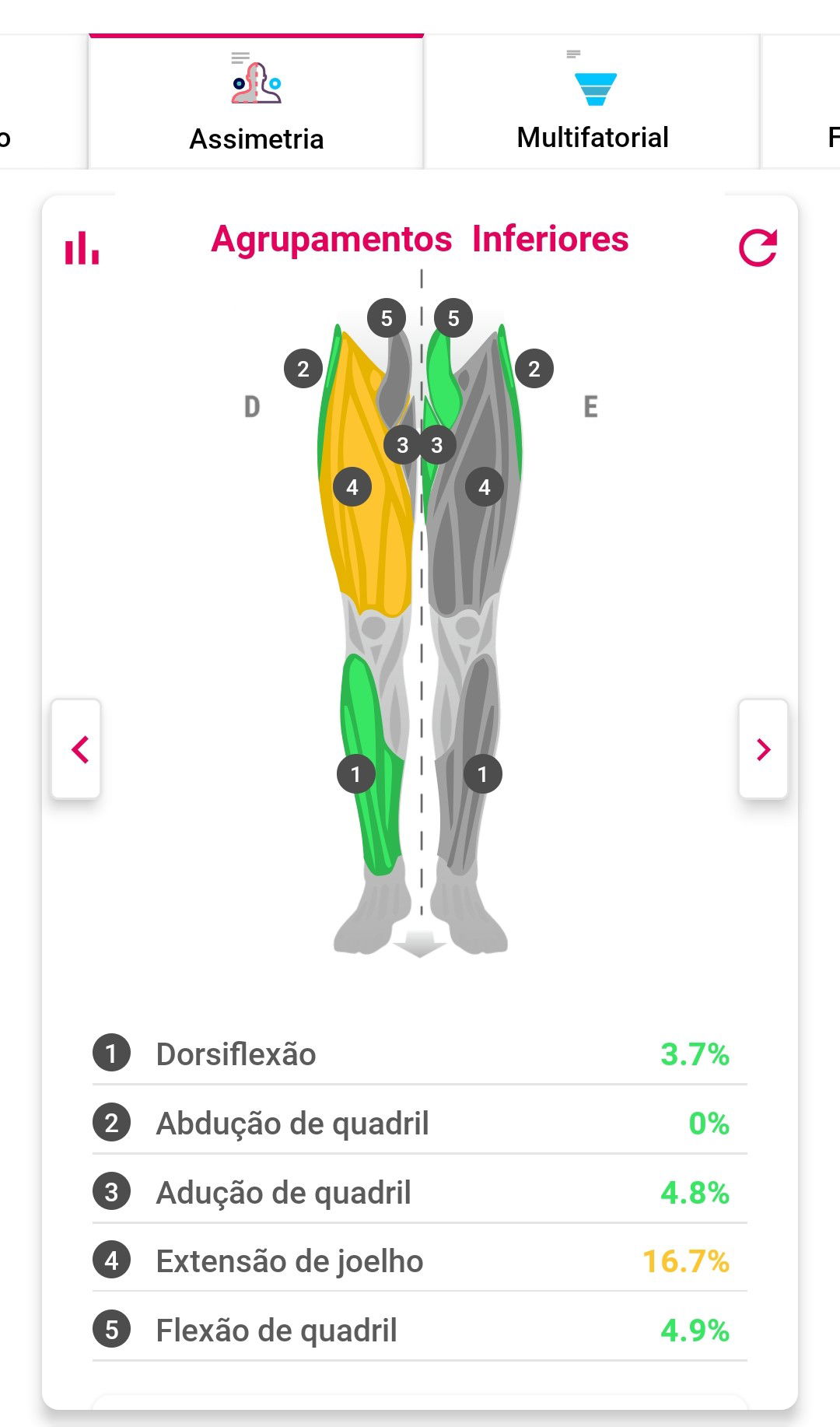Click the refresh icon to reload data
The image size is (840, 1427).
coord(758,247)
